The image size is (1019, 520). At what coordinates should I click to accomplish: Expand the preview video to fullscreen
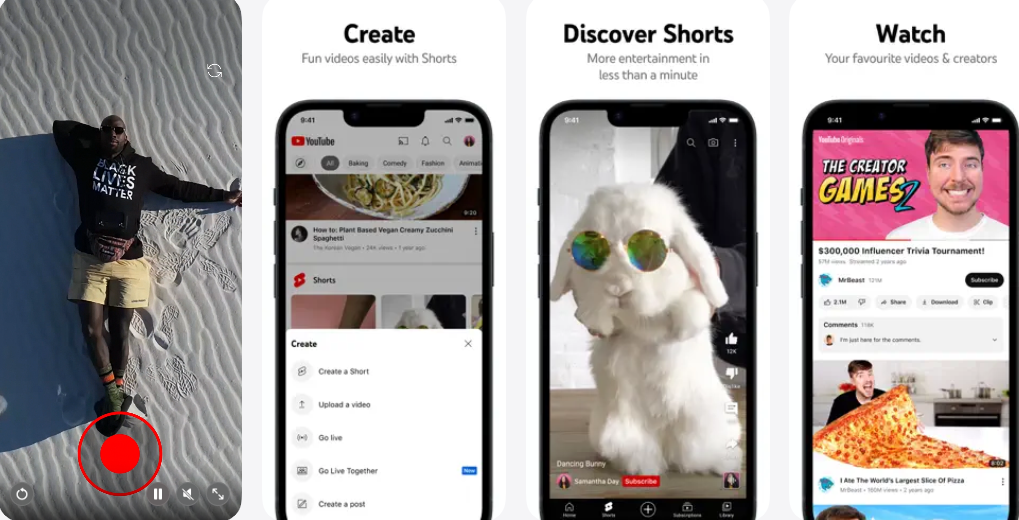(x=217, y=493)
